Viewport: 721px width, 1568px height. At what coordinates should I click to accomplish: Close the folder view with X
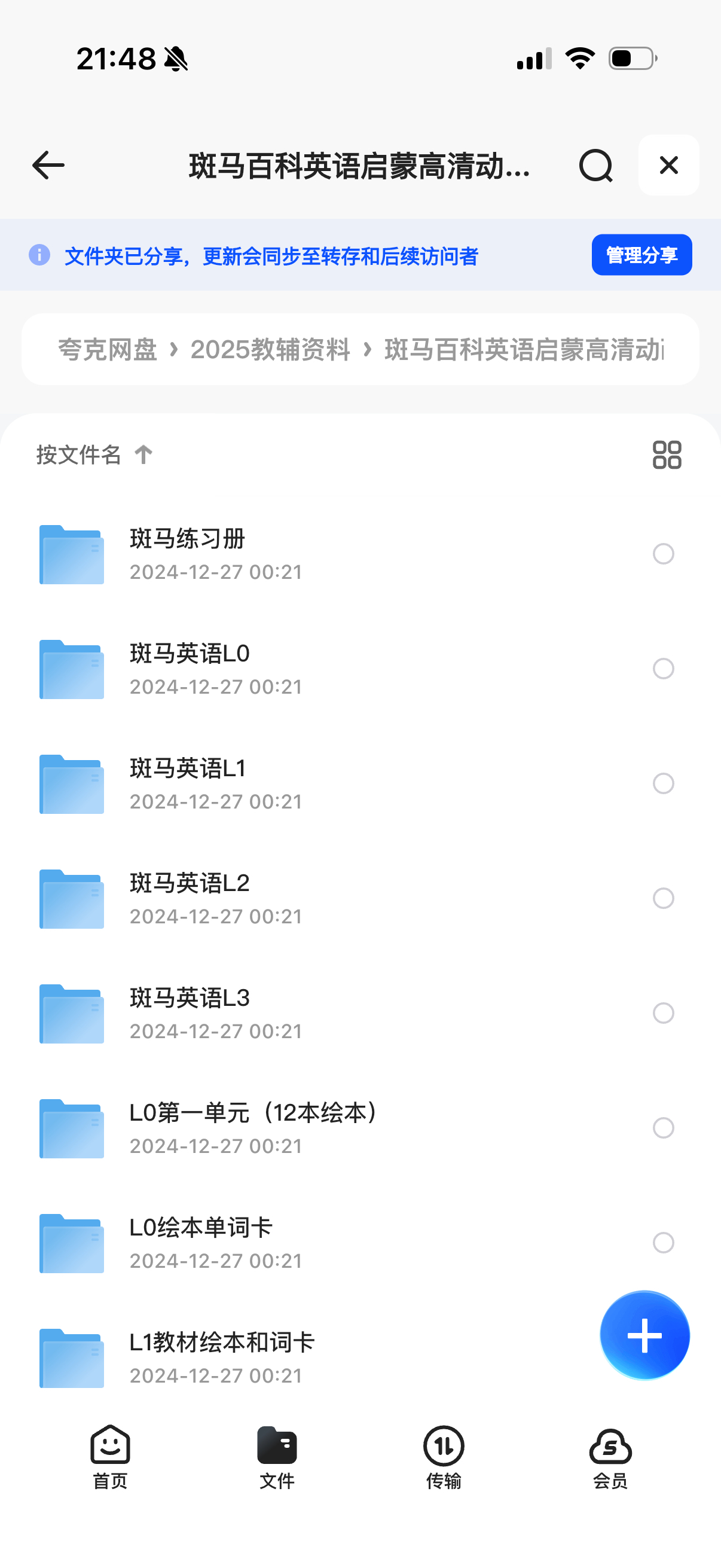coord(668,166)
